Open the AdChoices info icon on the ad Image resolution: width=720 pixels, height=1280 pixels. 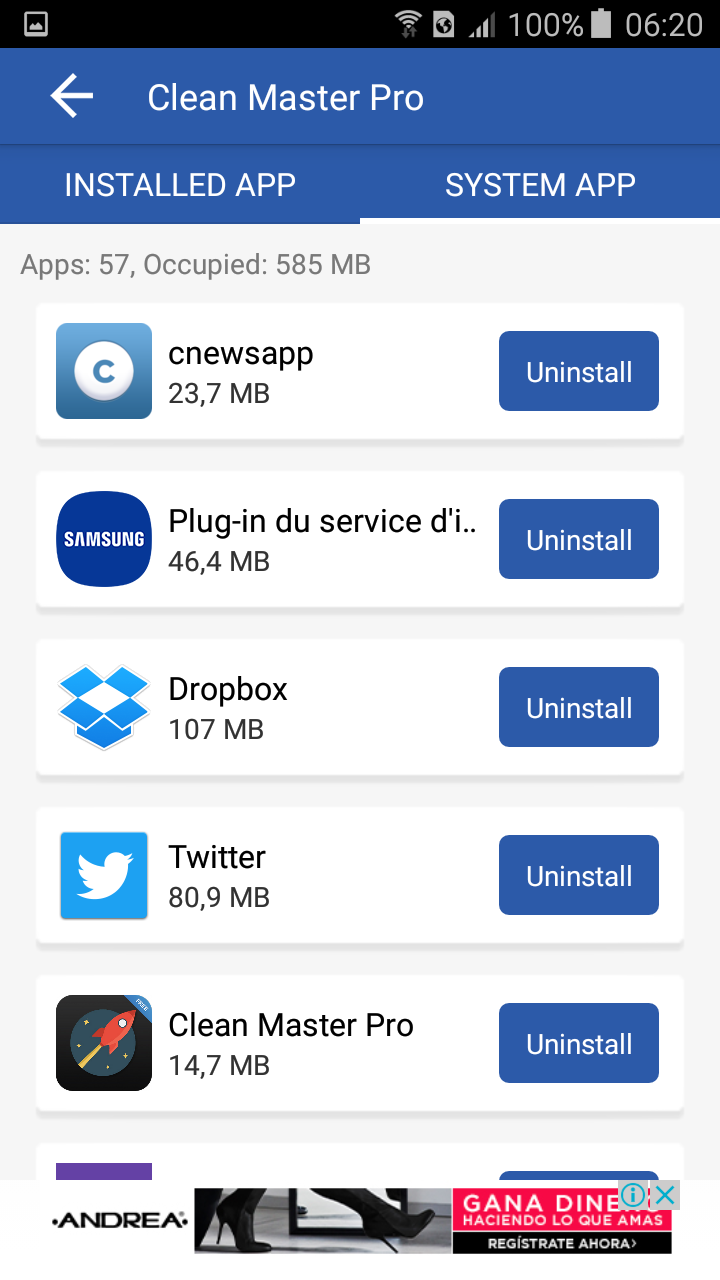click(x=635, y=1194)
